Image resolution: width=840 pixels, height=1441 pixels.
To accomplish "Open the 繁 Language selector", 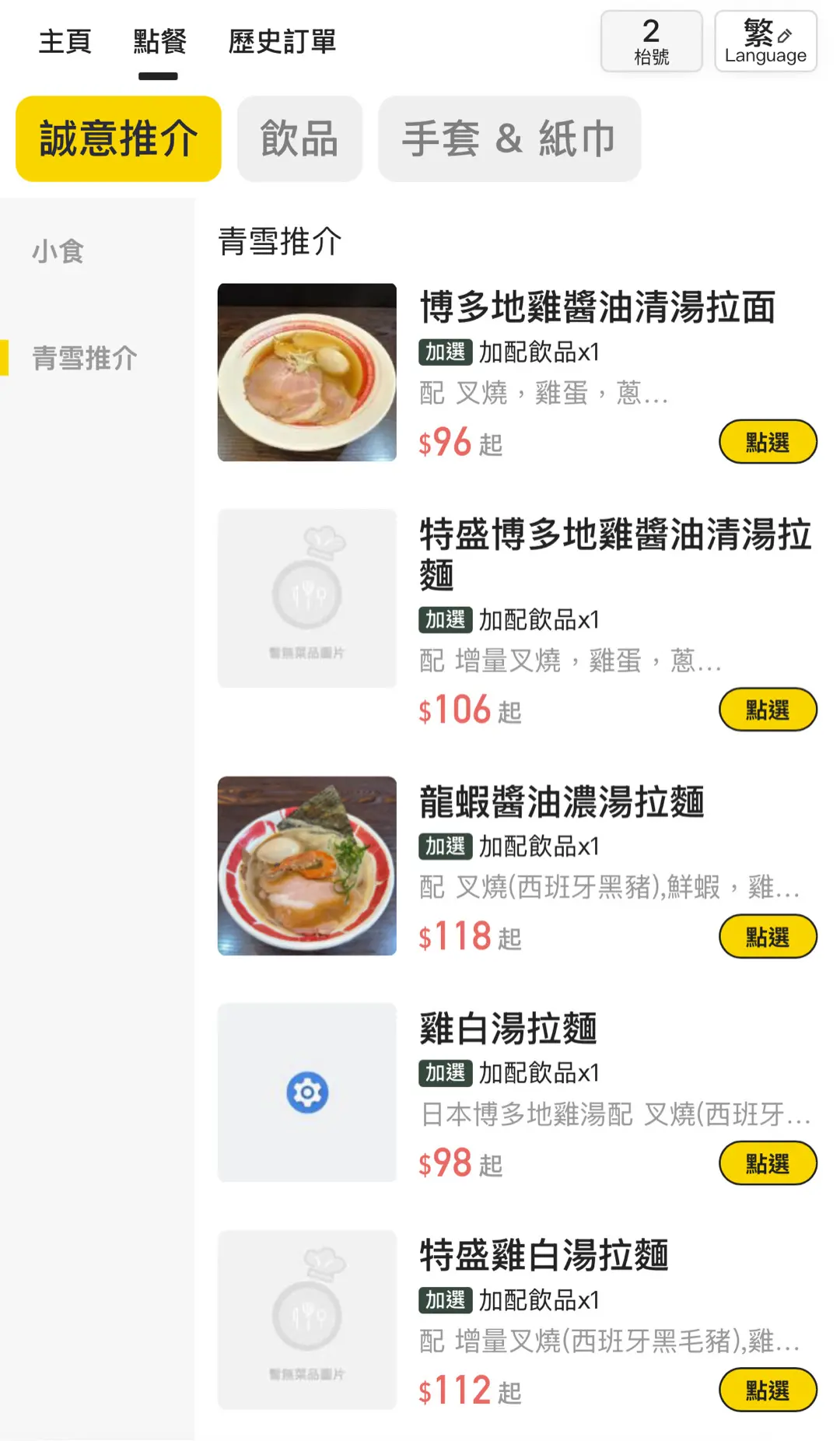I will point(765,42).
